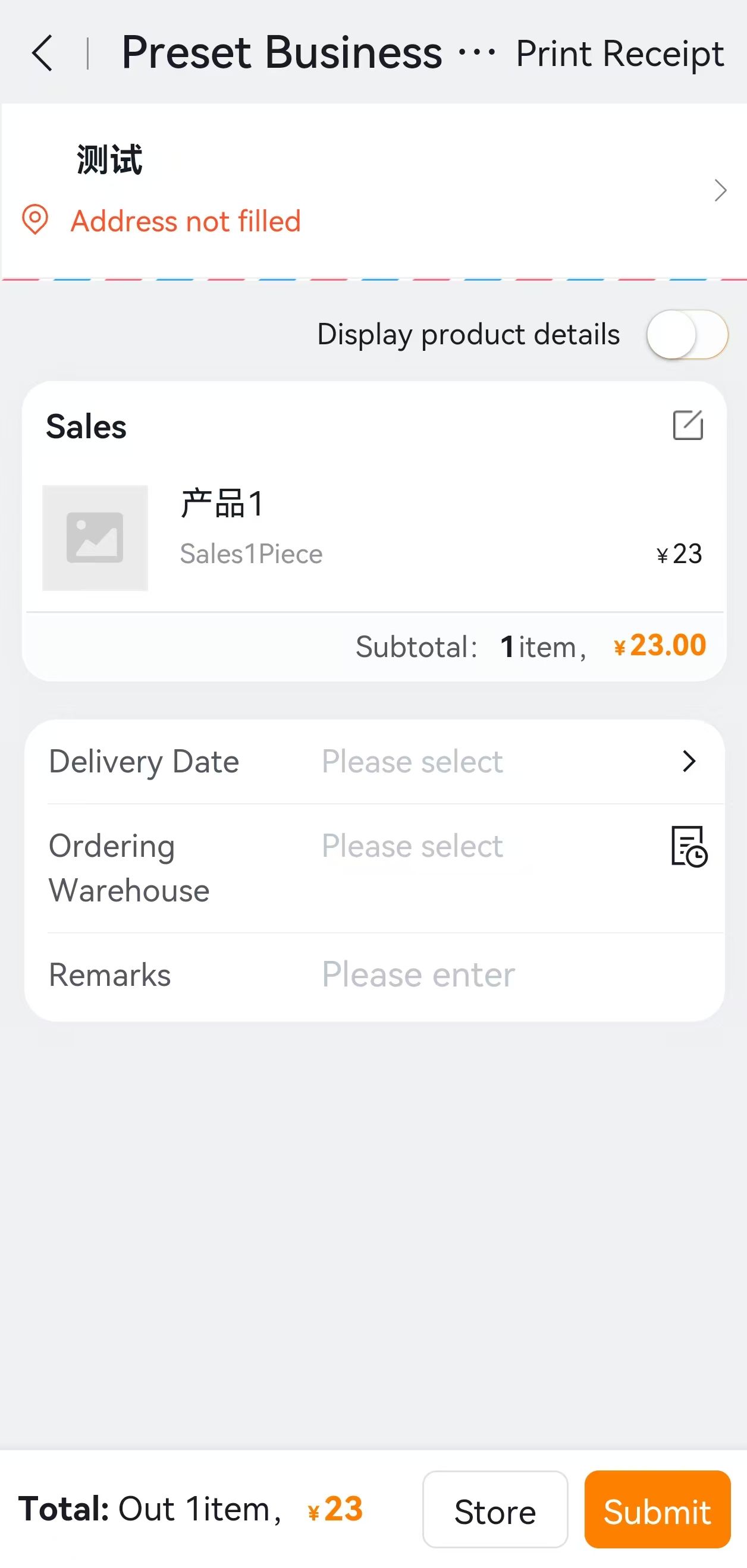Tap the Store button
Image resolution: width=747 pixels, height=1568 pixels.
tap(494, 1510)
